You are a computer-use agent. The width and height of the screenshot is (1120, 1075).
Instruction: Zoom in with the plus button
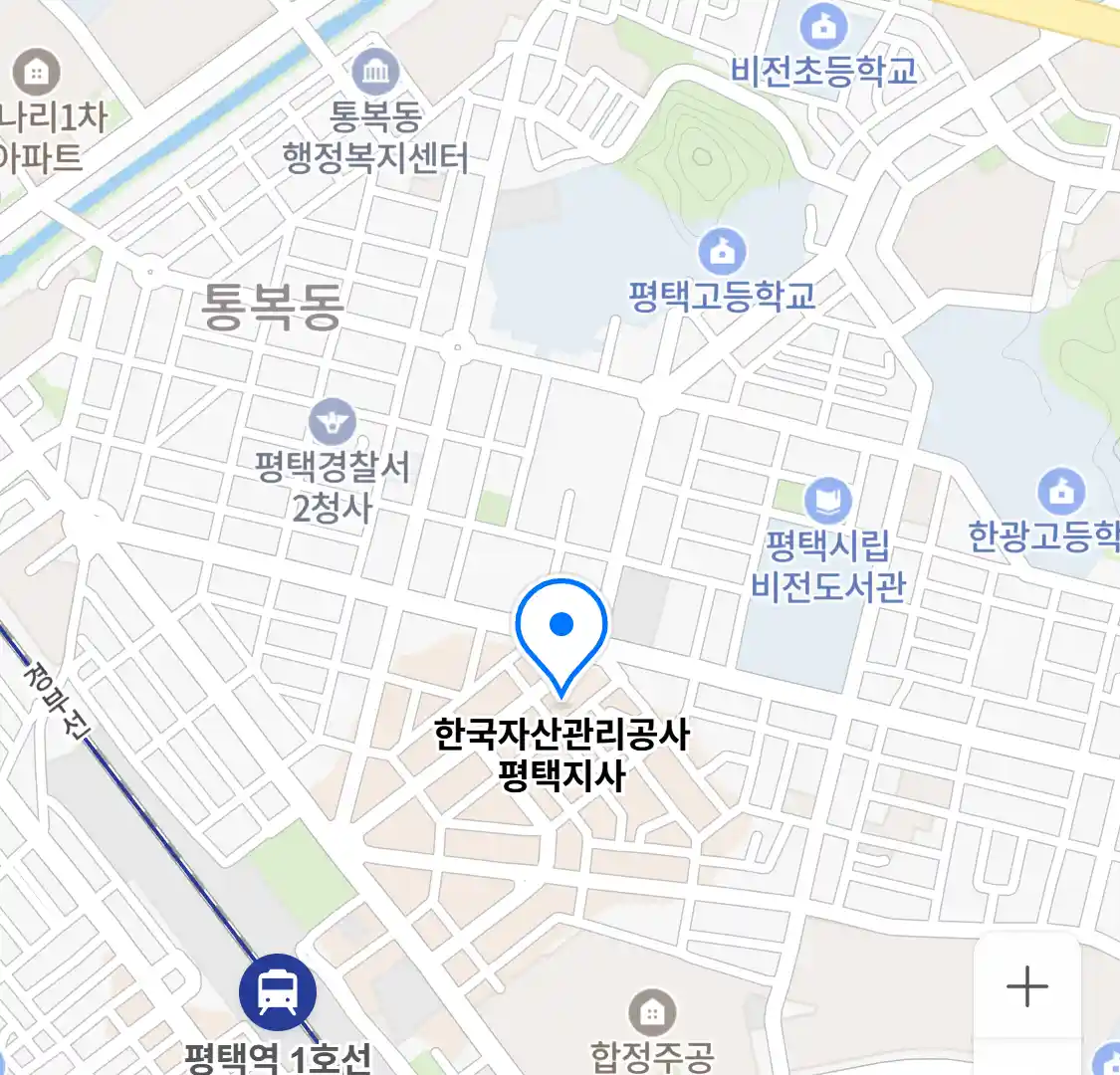click(x=1026, y=986)
